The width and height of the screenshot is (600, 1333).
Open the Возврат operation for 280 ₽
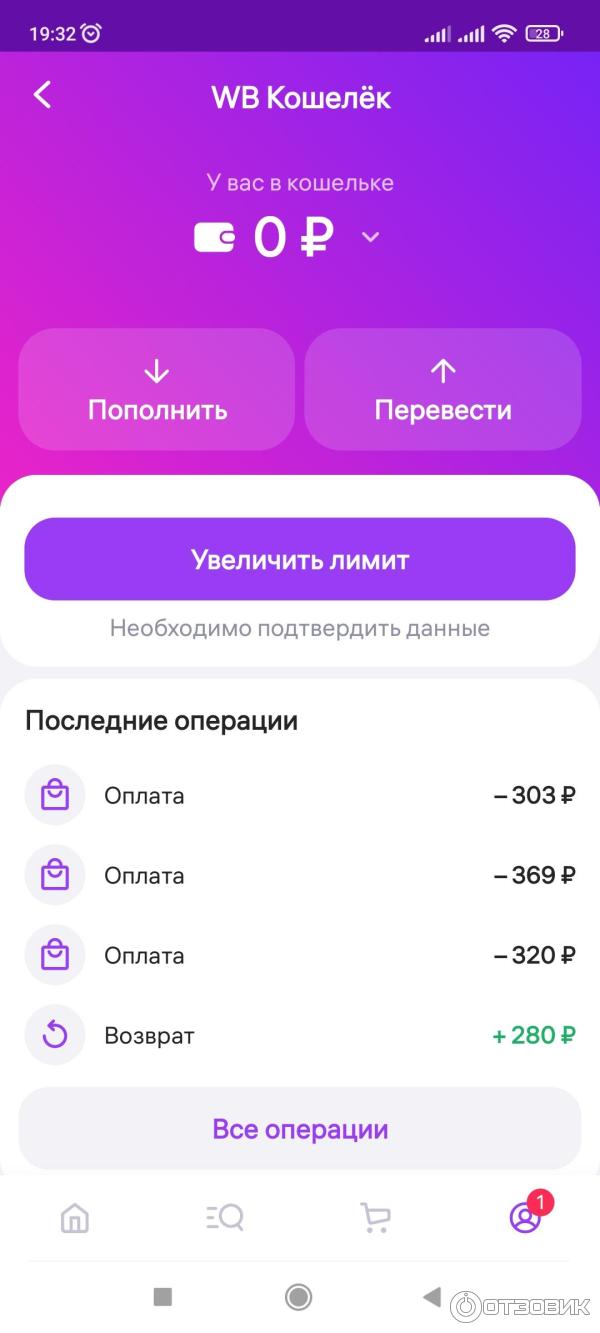(300, 1035)
